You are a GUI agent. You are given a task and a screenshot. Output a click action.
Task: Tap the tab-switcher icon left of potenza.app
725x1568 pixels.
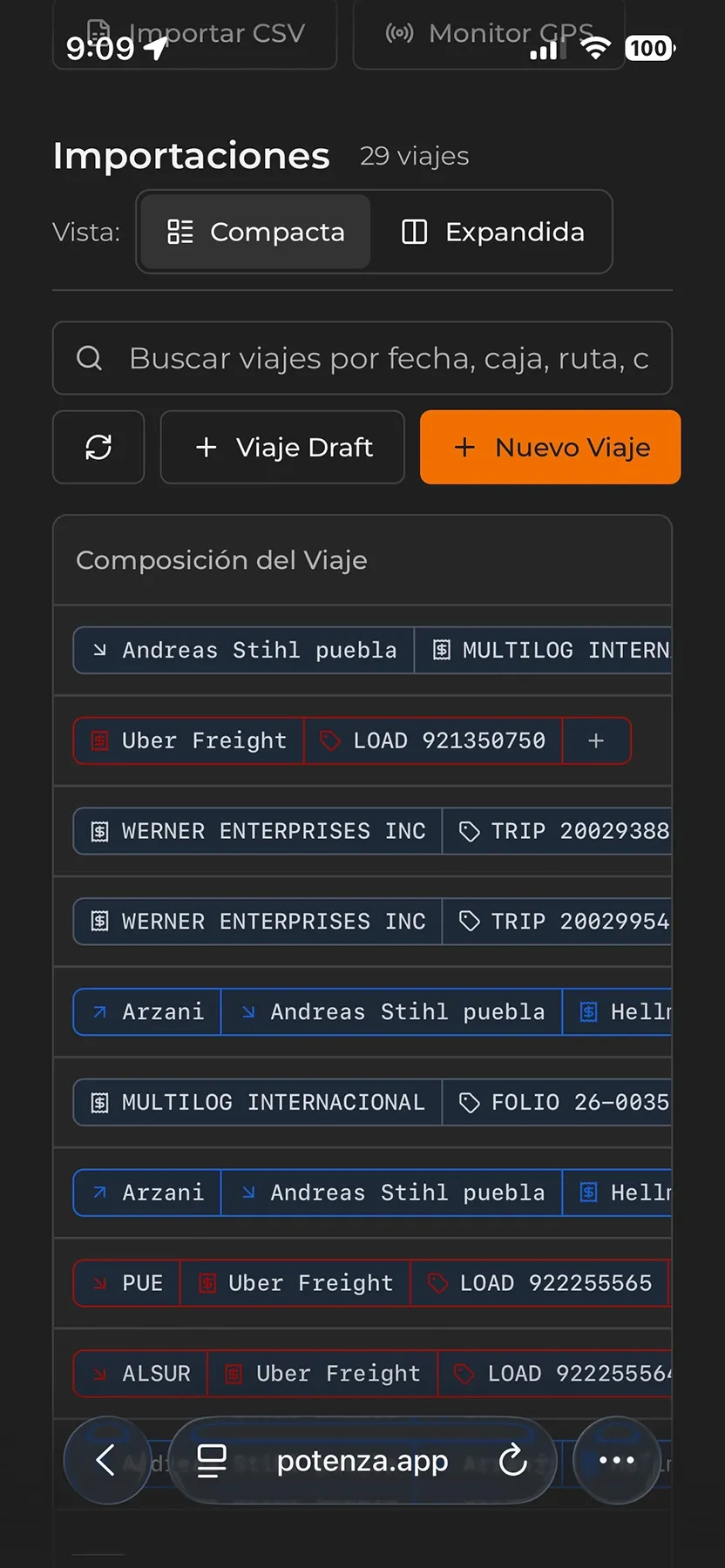(x=211, y=1461)
